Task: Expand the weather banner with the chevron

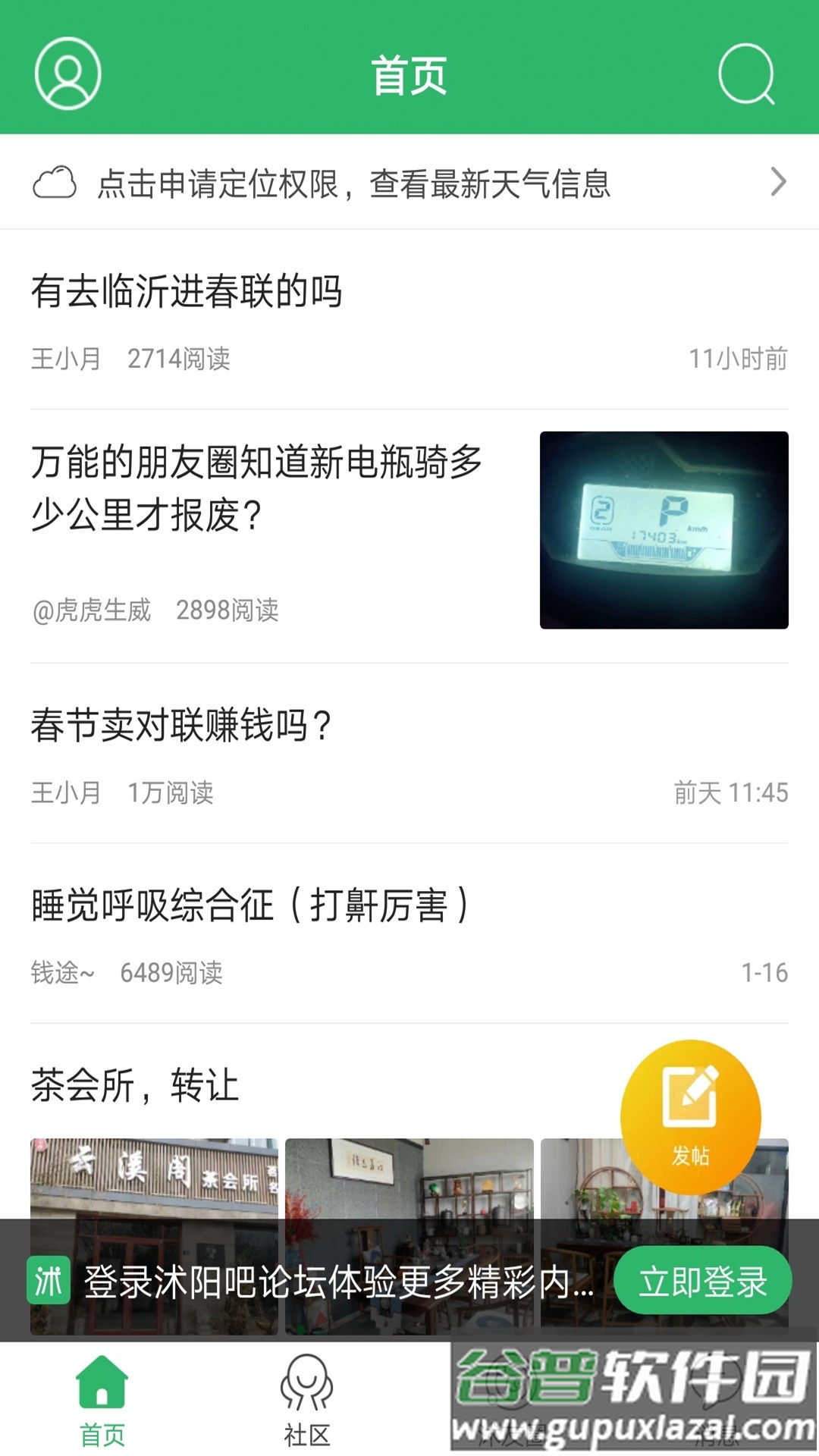Action: (x=777, y=182)
